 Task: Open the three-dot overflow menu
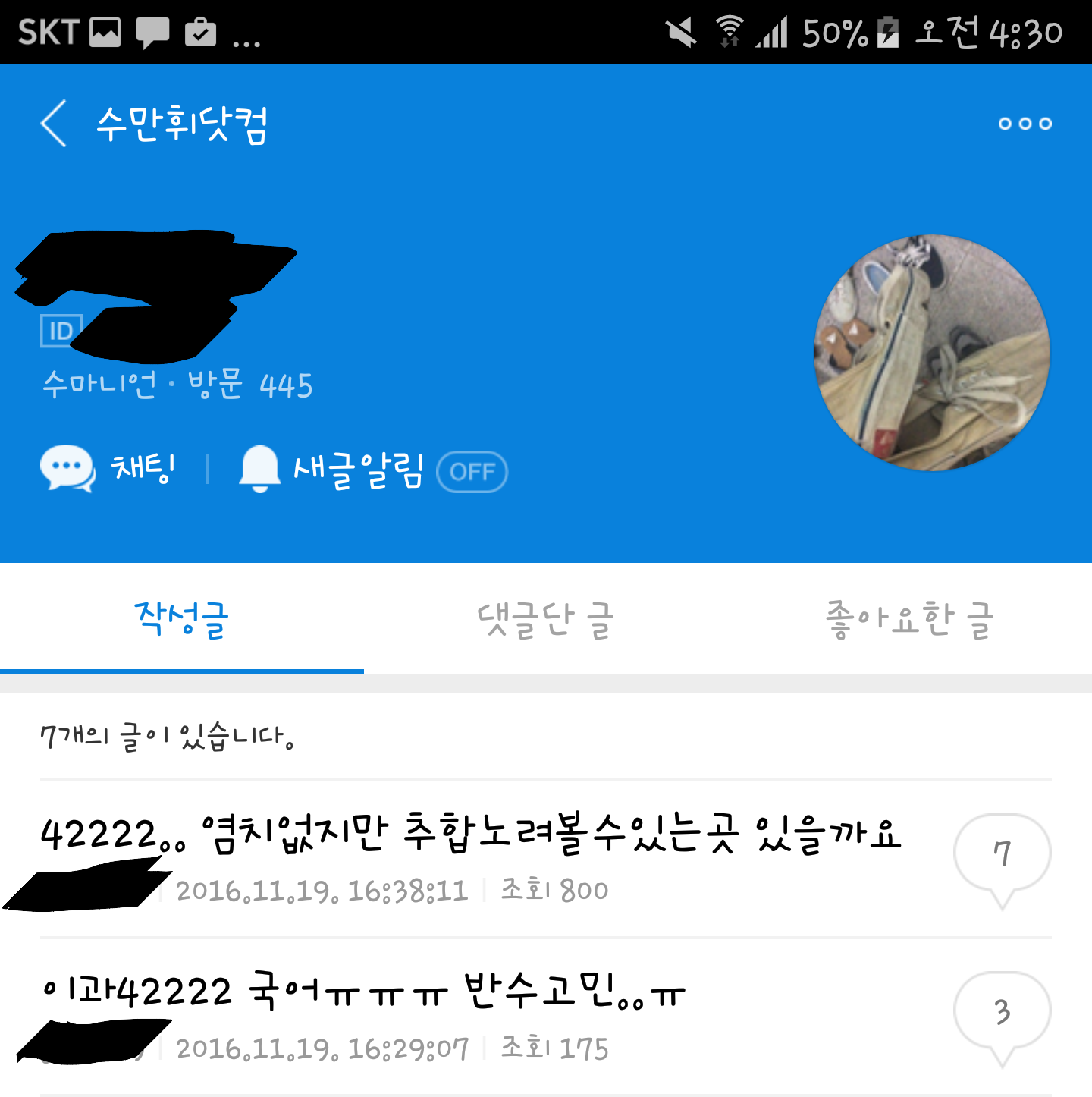pos(1025,124)
